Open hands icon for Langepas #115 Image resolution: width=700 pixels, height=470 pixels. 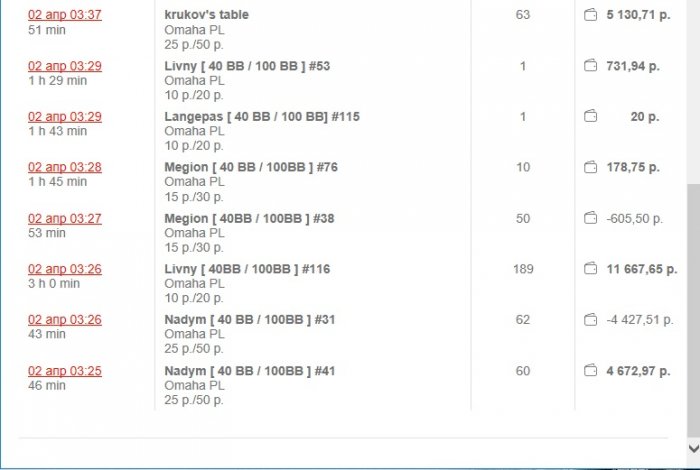coord(591,117)
